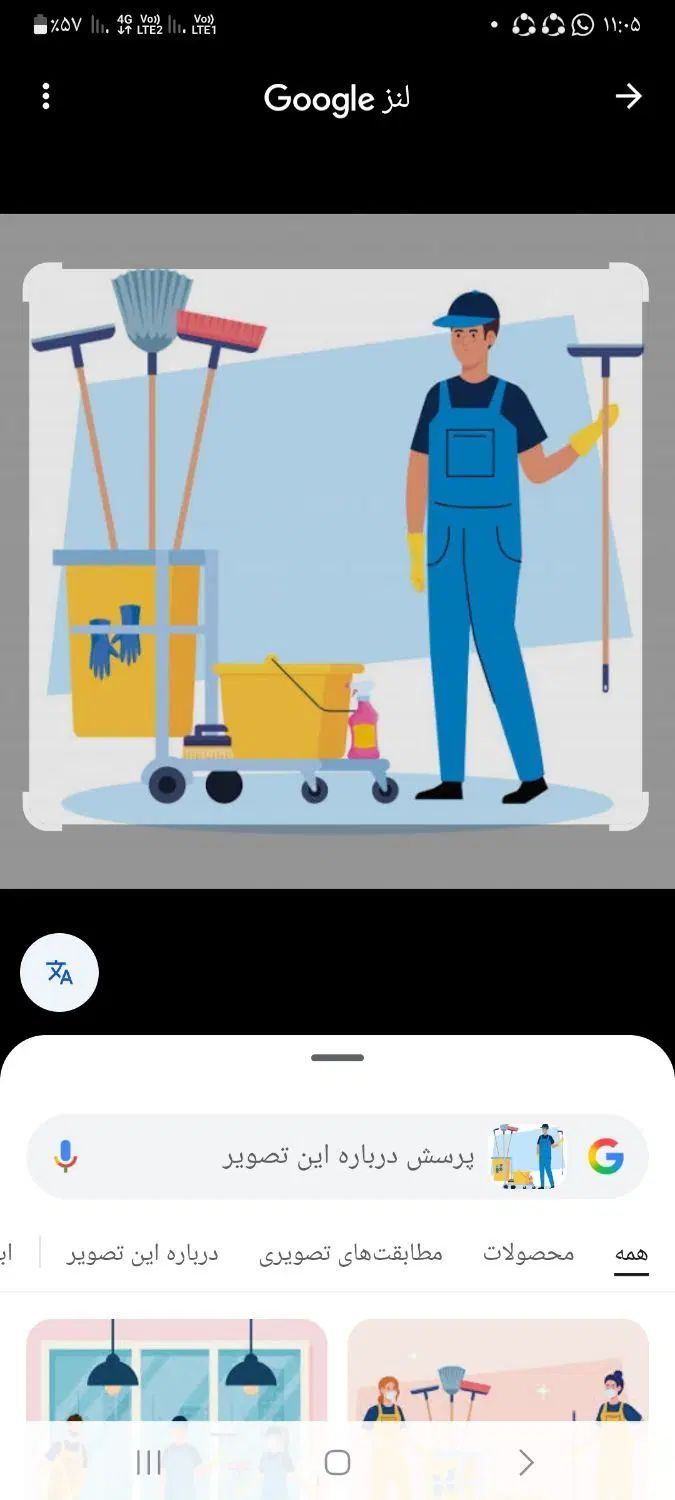Open the recent apps view
The image size is (675, 1500).
(x=148, y=1463)
